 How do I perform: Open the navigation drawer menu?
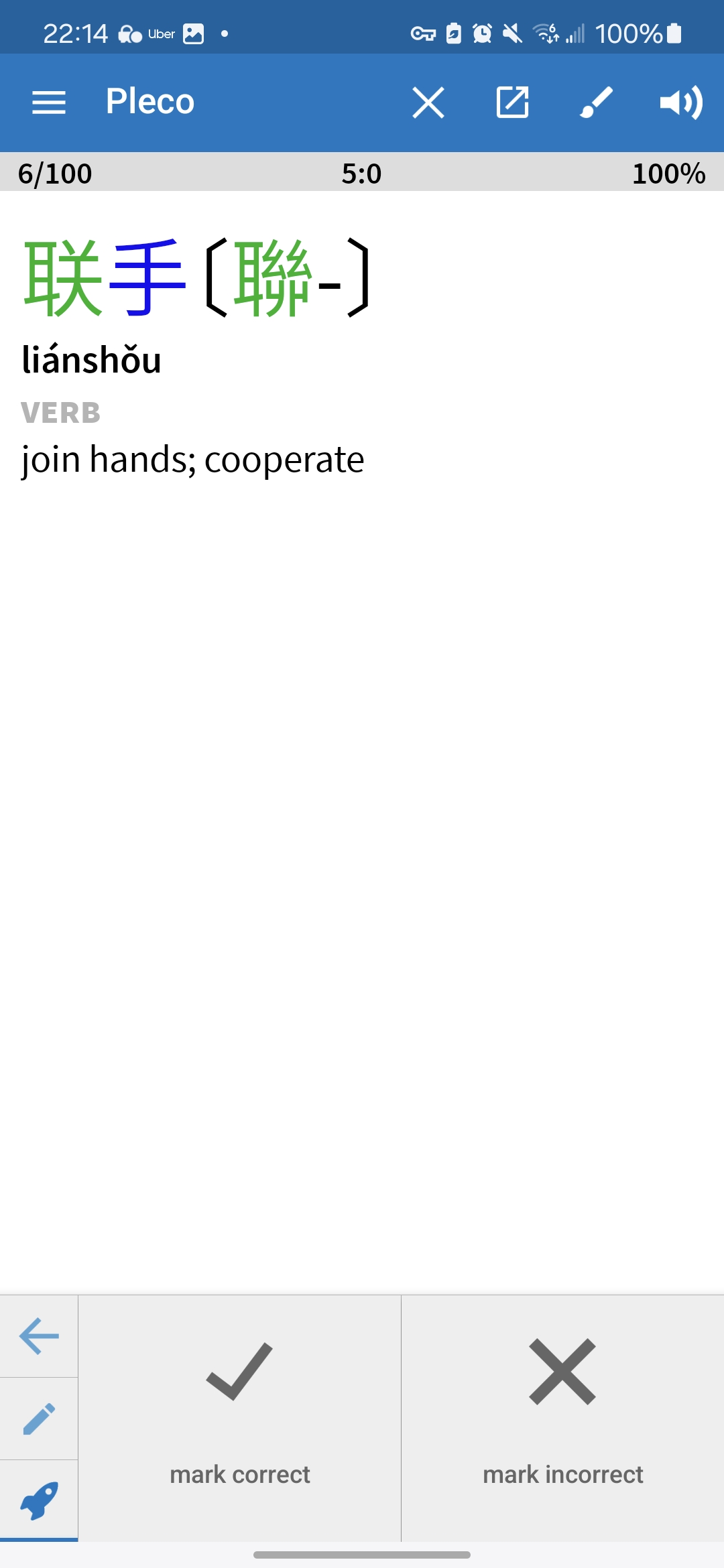point(48,102)
